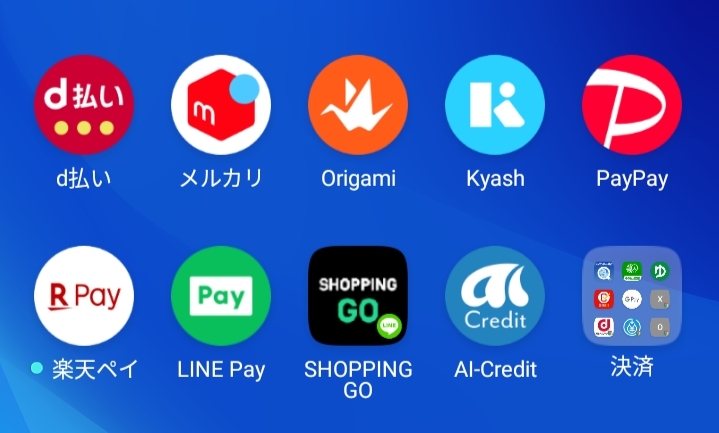This screenshot has width=719, height=433.
Task: Expand the 決済 folder
Action: click(x=632, y=296)
